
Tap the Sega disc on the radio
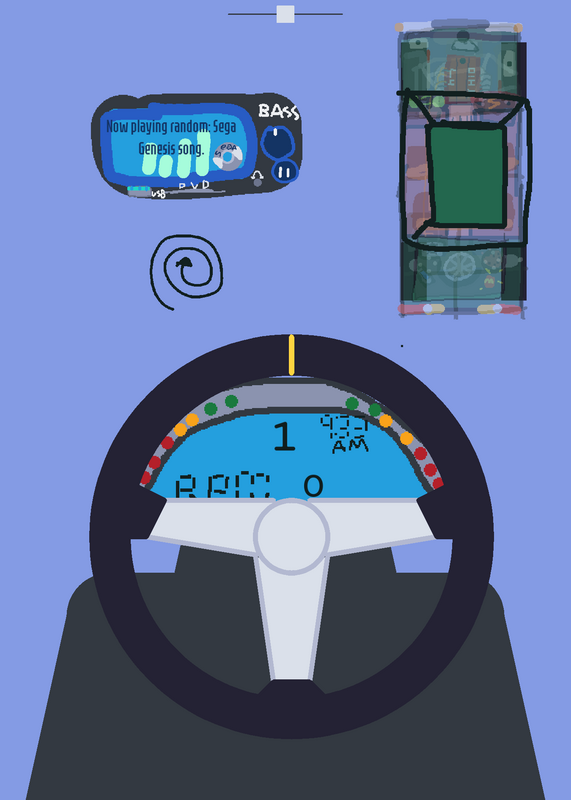227,156
